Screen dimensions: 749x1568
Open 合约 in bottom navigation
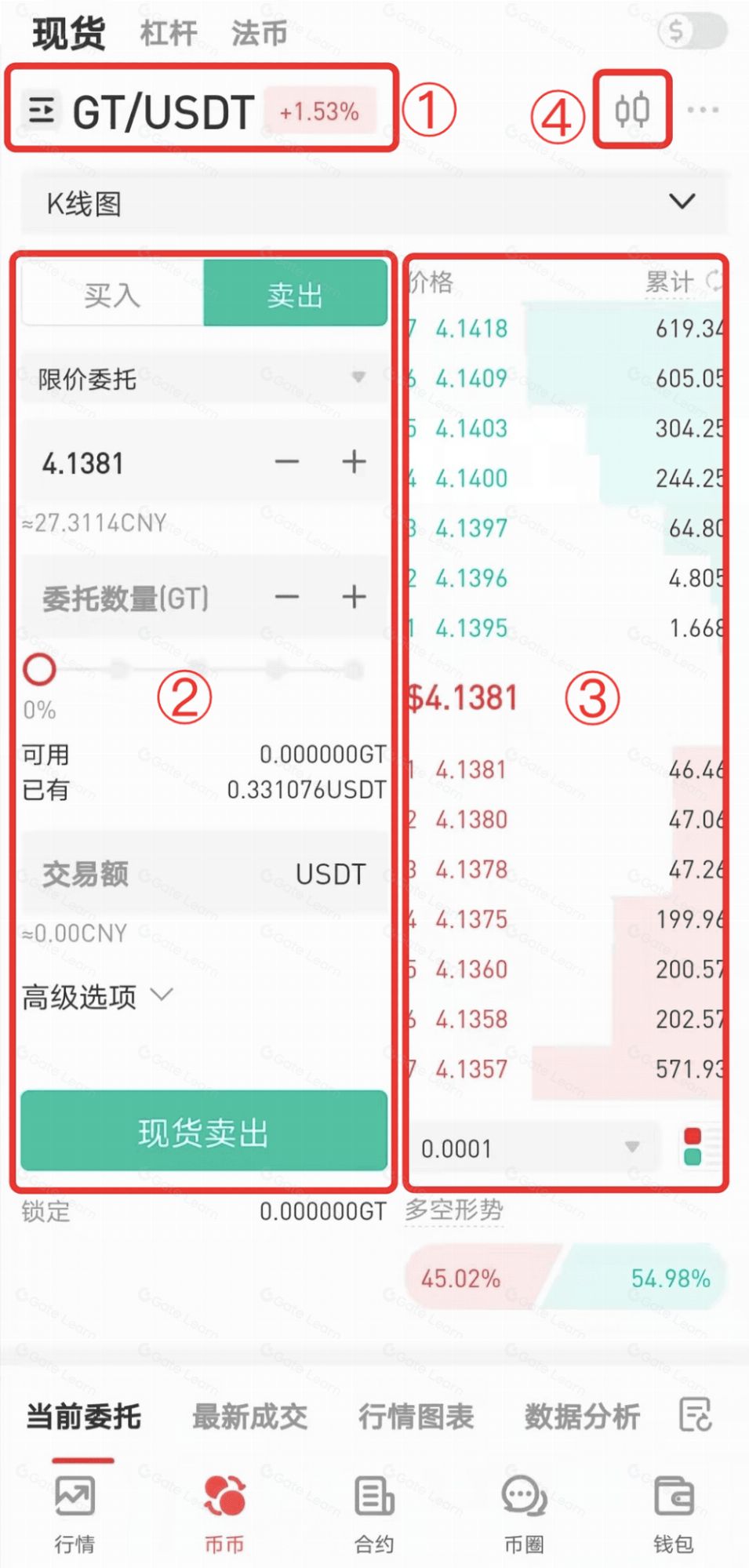[374, 1512]
